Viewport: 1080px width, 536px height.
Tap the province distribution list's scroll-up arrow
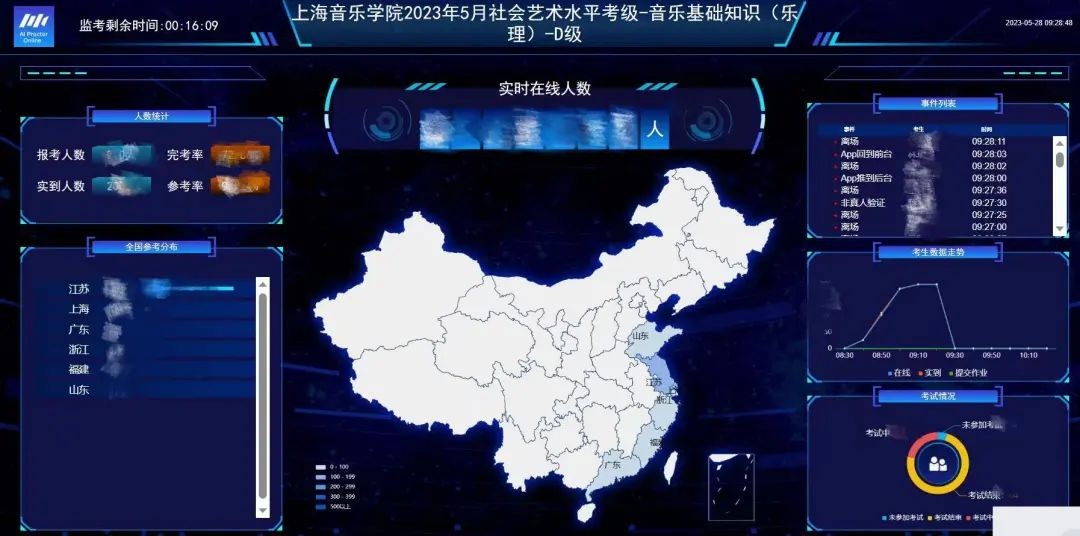(263, 284)
